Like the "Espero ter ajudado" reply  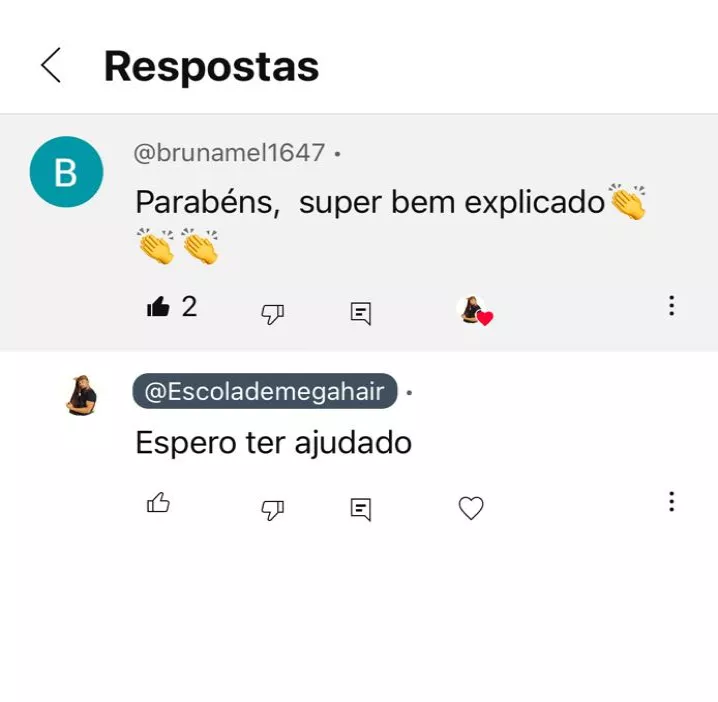pyautogui.click(x=158, y=503)
